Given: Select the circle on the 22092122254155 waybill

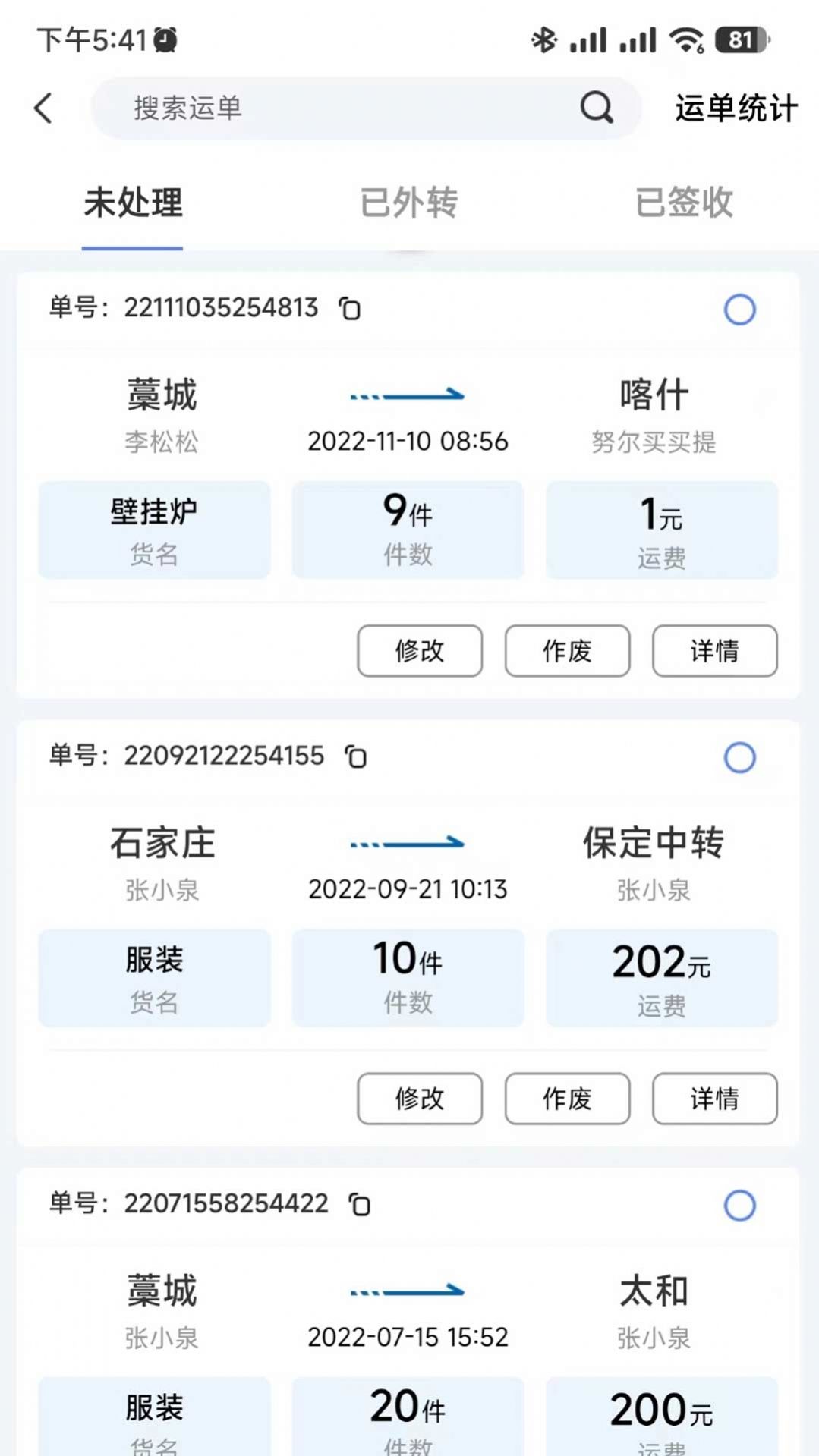Looking at the screenshot, I should [740, 756].
